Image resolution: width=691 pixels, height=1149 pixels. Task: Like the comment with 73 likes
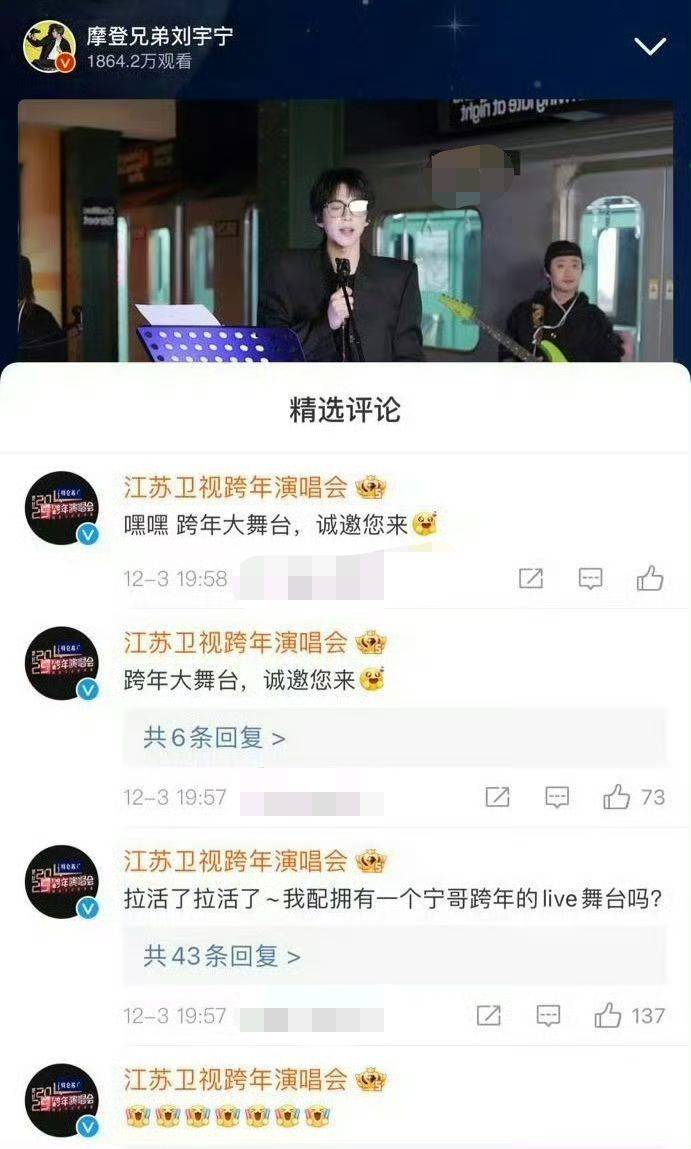[617, 797]
